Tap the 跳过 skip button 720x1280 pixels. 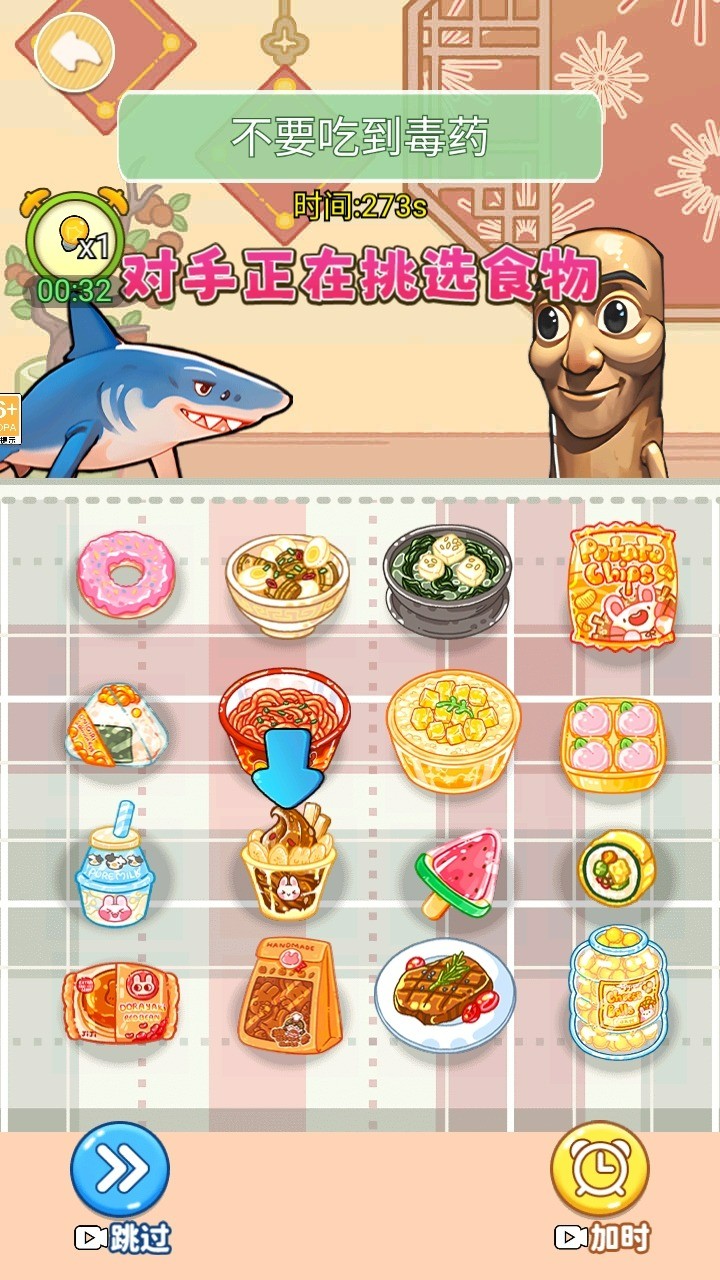tap(120, 1170)
